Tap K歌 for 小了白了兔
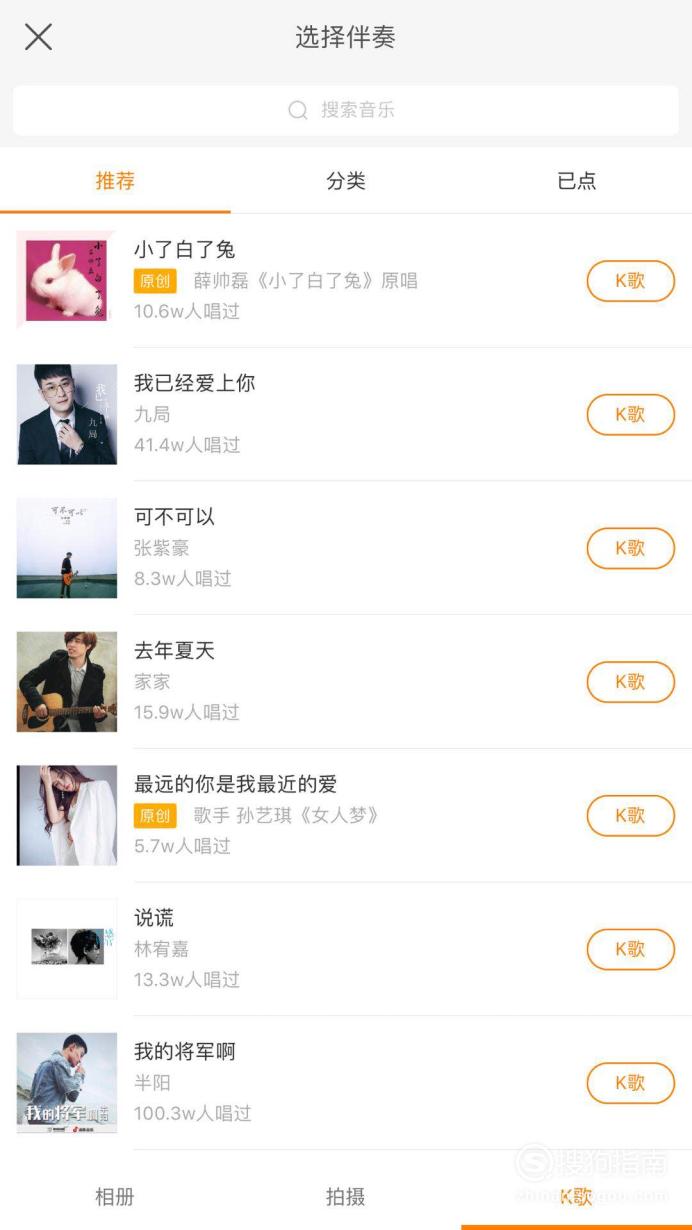 click(x=630, y=281)
